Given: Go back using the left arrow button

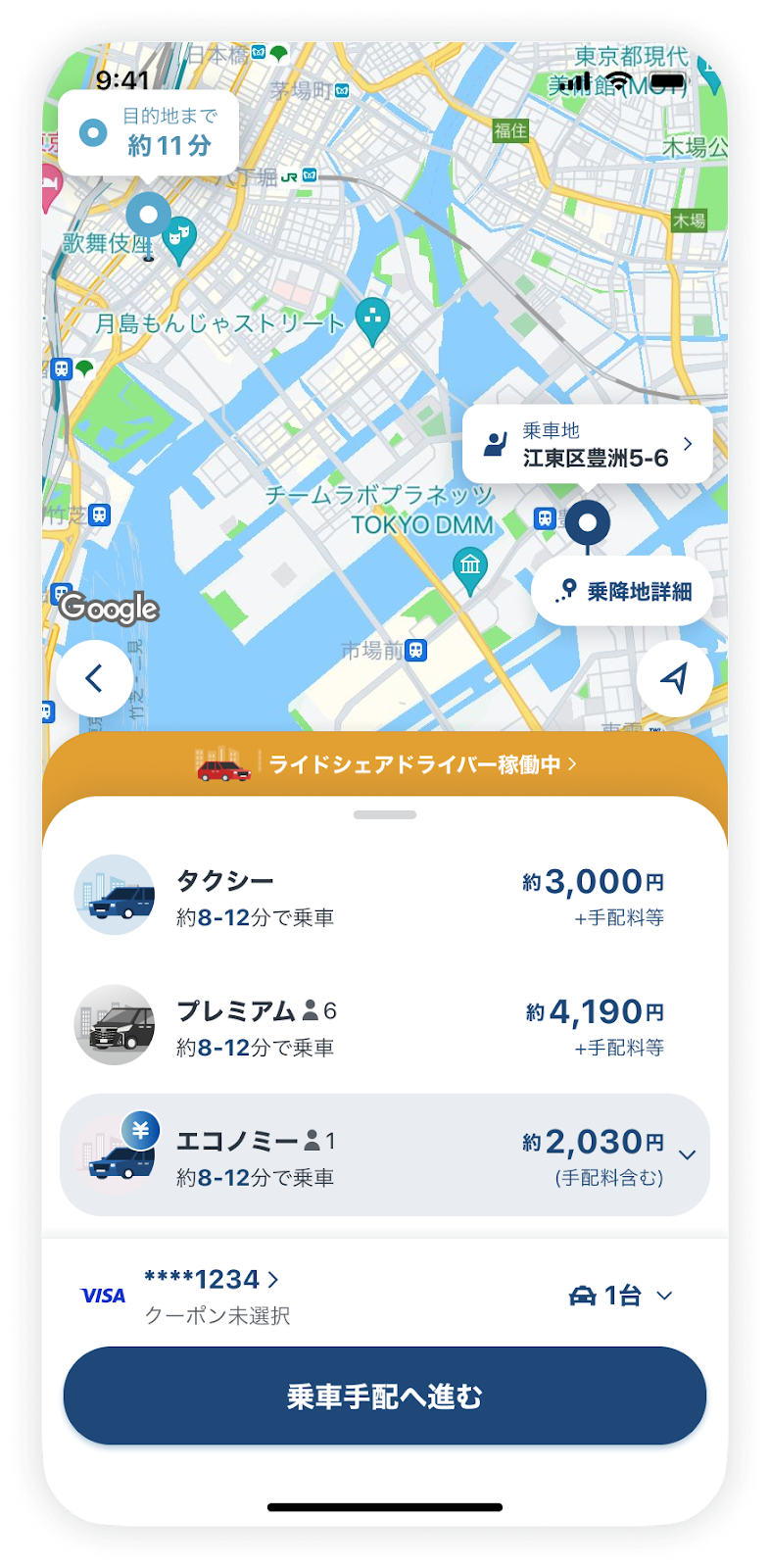Looking at the screenshot, I should [95, 678].
